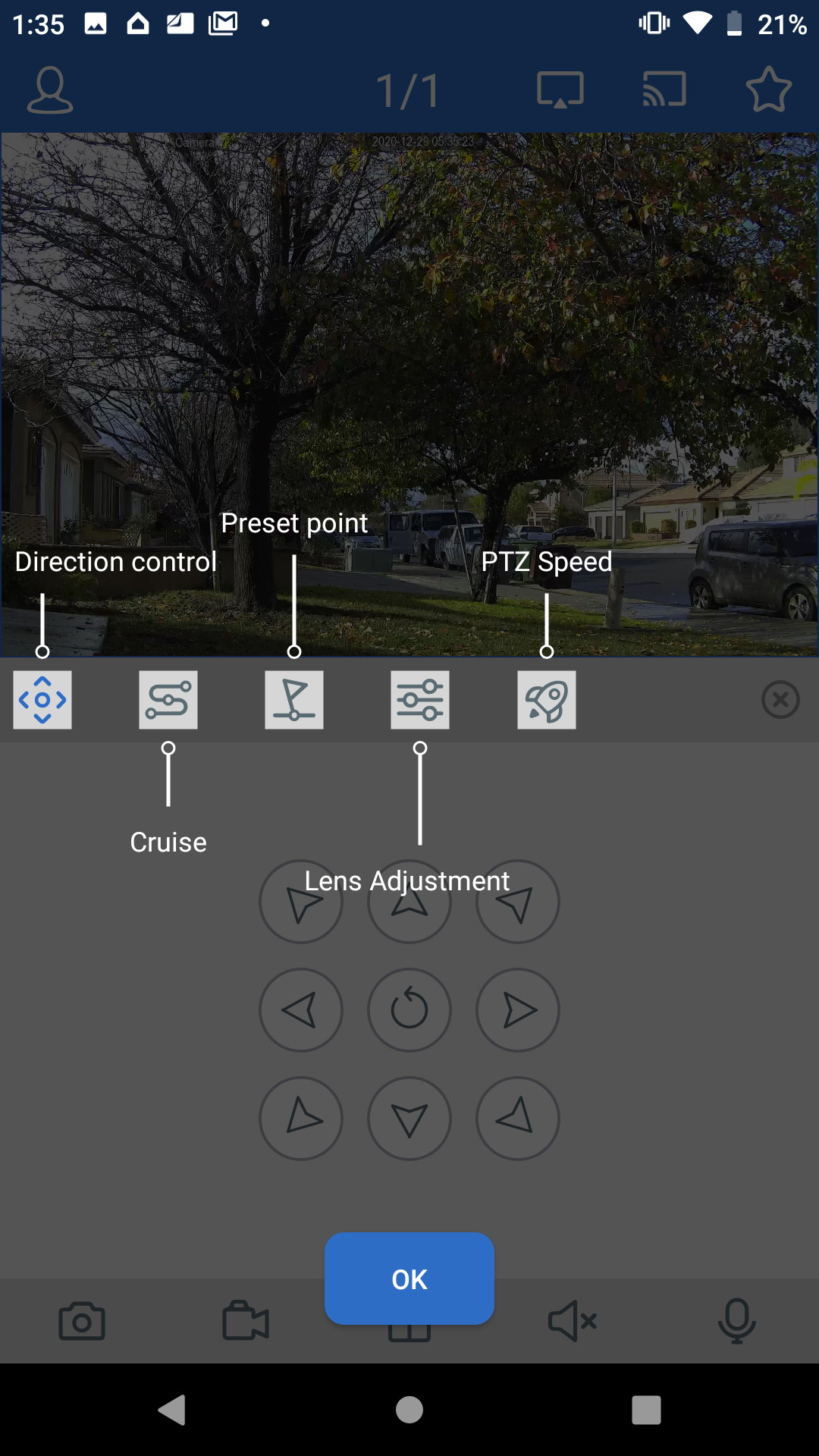Screen dimensions: 819x1456
Task: Open Lens Adjustment settings
Action: coord(420,700)
